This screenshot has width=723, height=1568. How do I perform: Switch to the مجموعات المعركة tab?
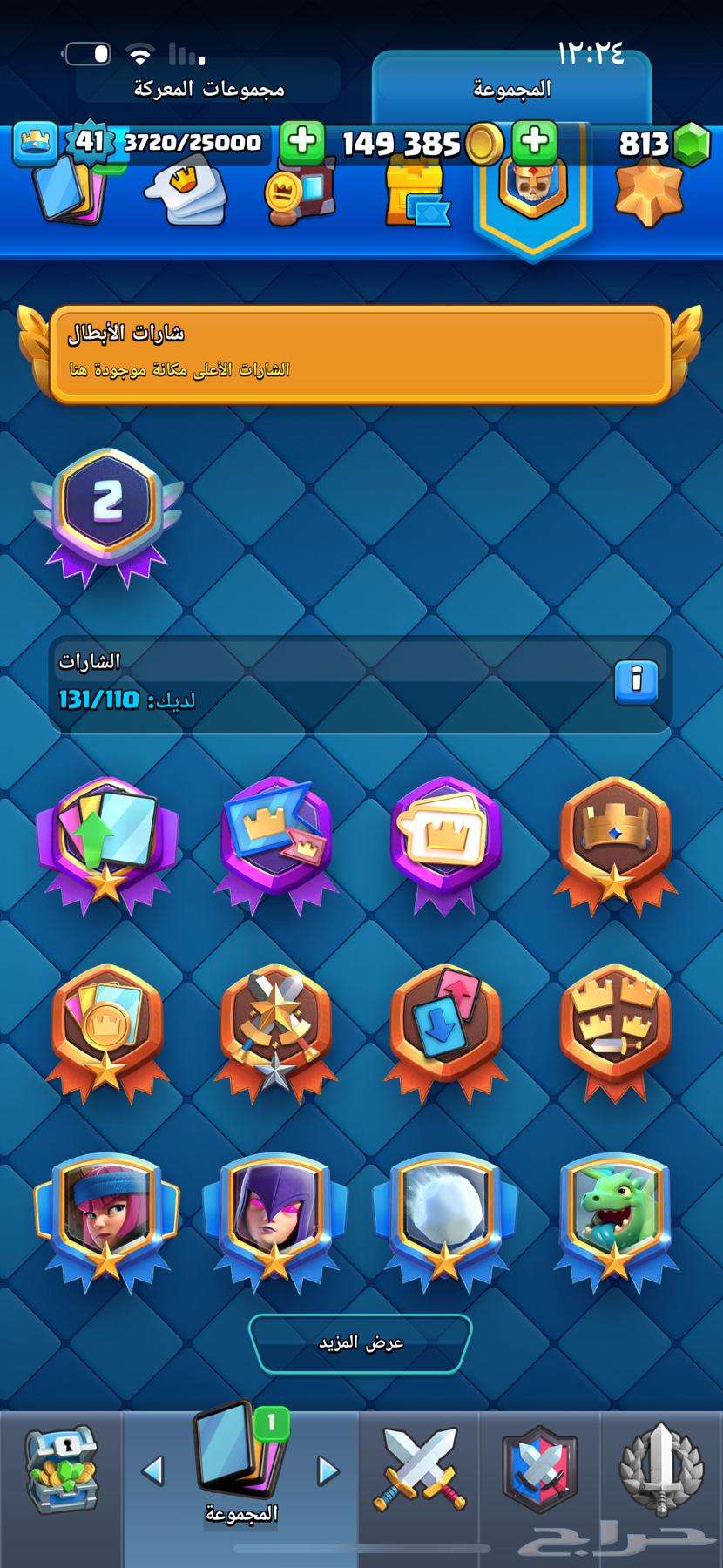208,88
